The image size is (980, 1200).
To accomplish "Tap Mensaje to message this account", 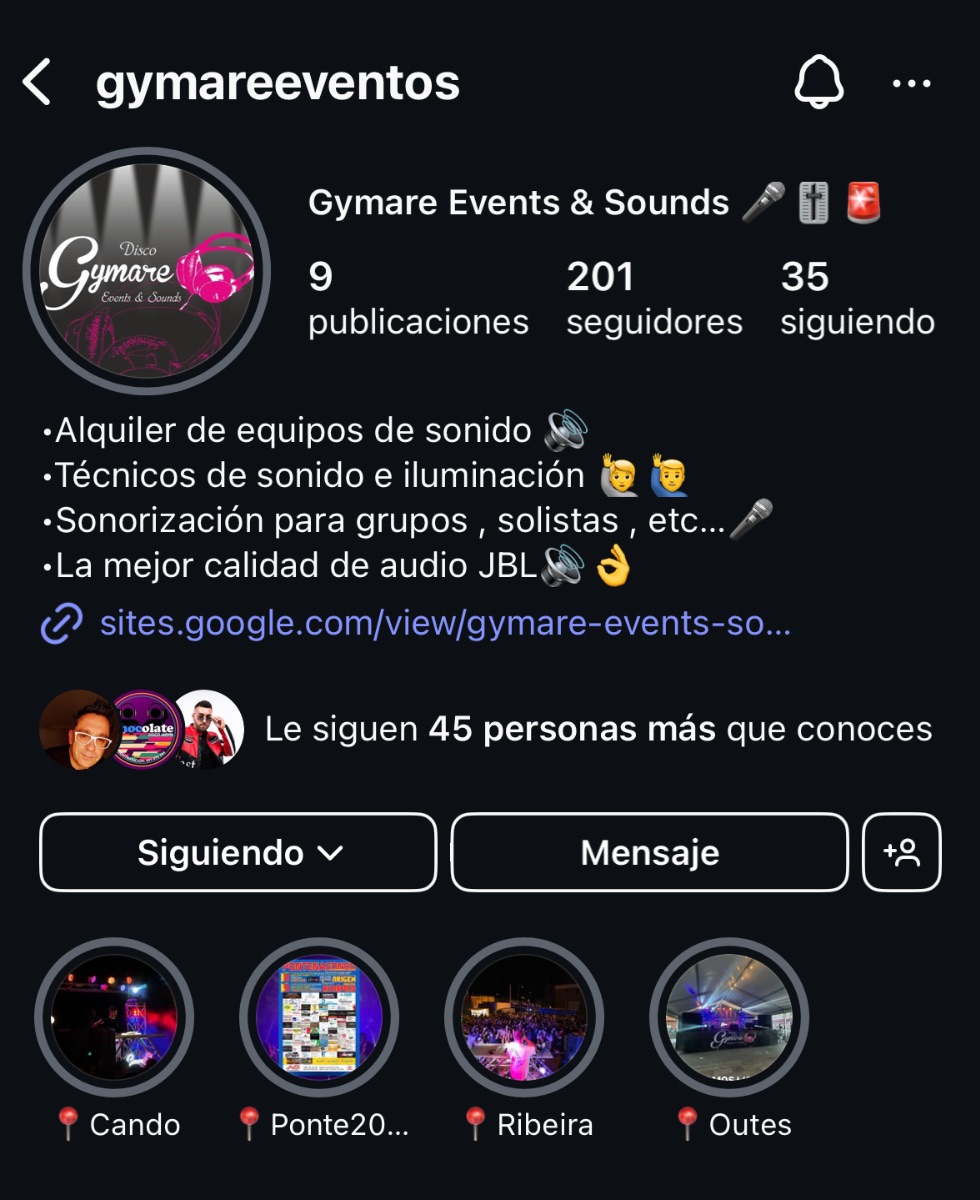I will (x=649, y=852).
